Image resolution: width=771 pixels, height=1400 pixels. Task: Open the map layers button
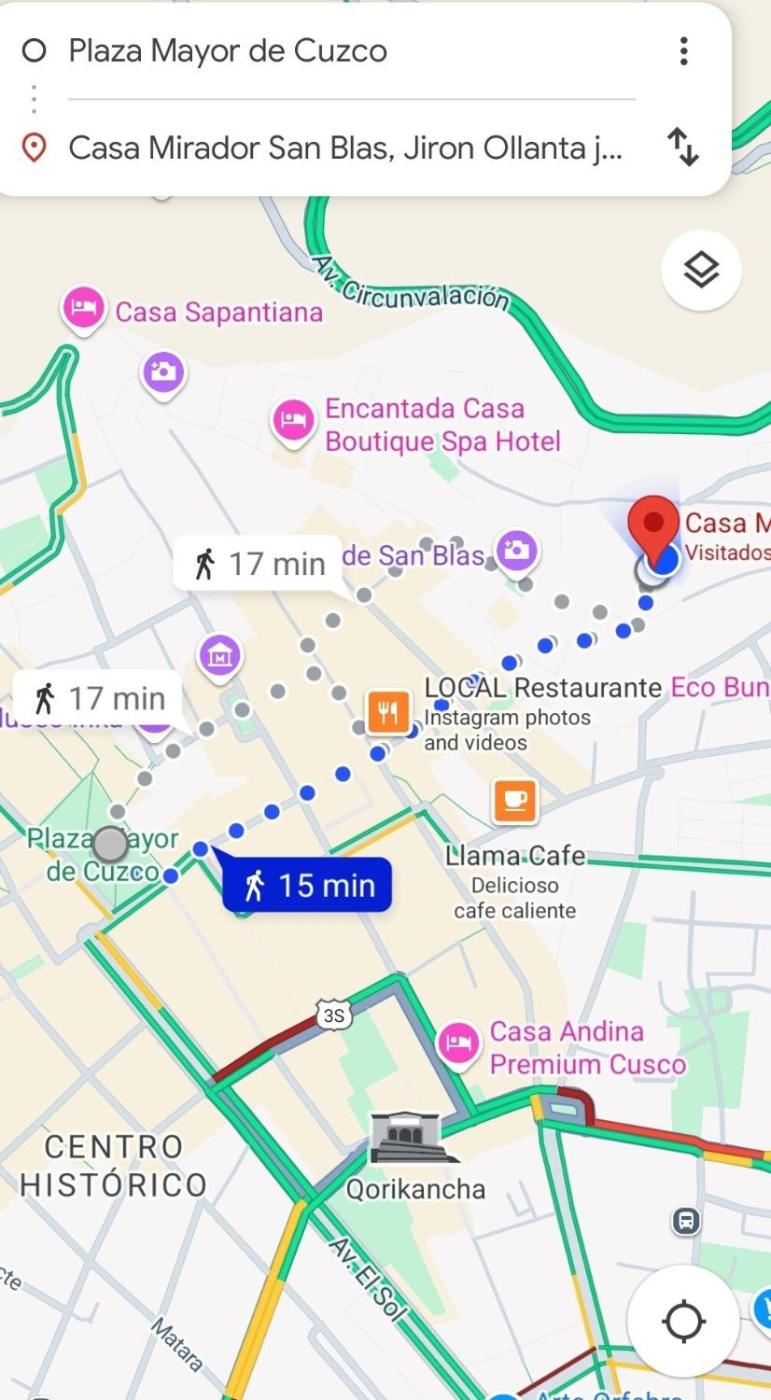click(701, 270)
